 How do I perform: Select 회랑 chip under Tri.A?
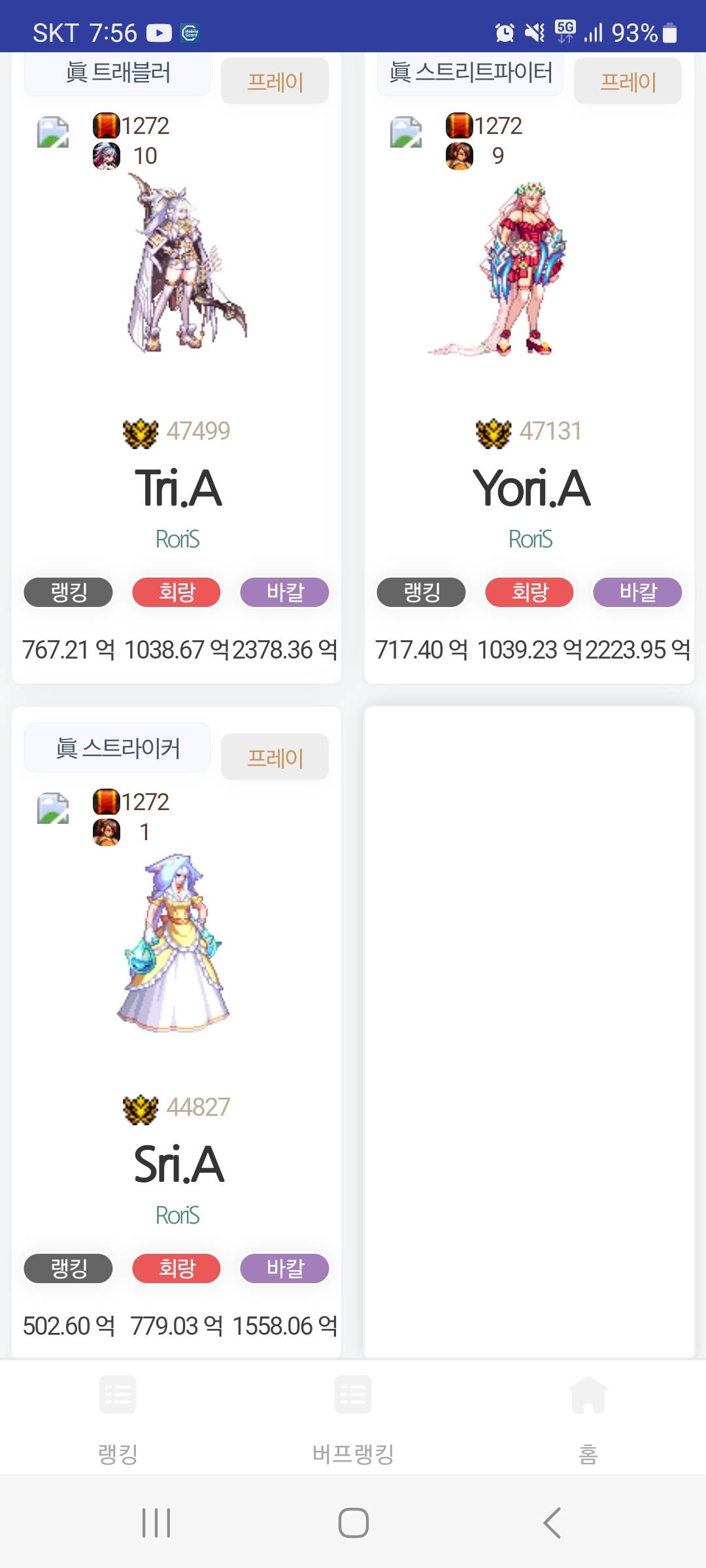[176, 593]
